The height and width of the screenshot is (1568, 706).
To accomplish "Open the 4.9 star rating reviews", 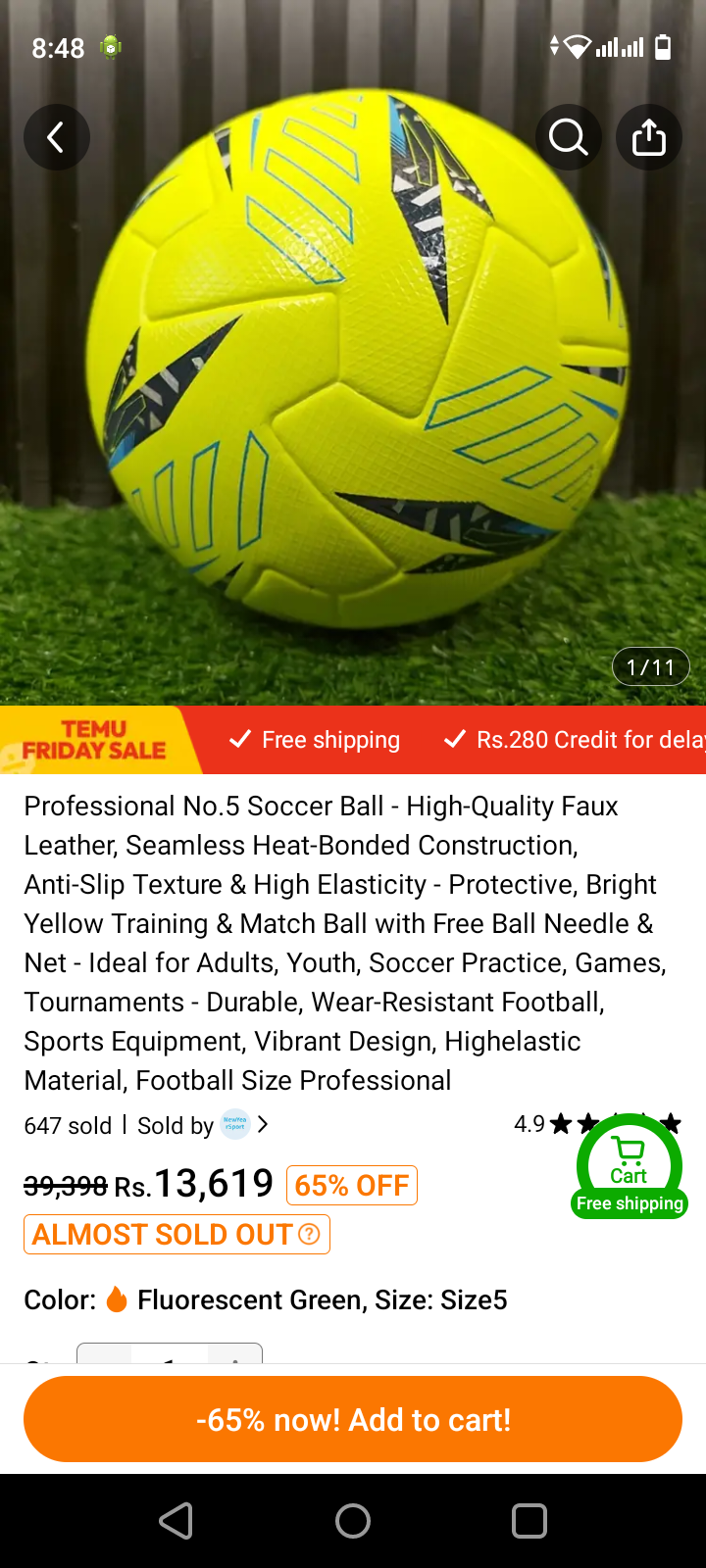I will tap(597, 1123).
